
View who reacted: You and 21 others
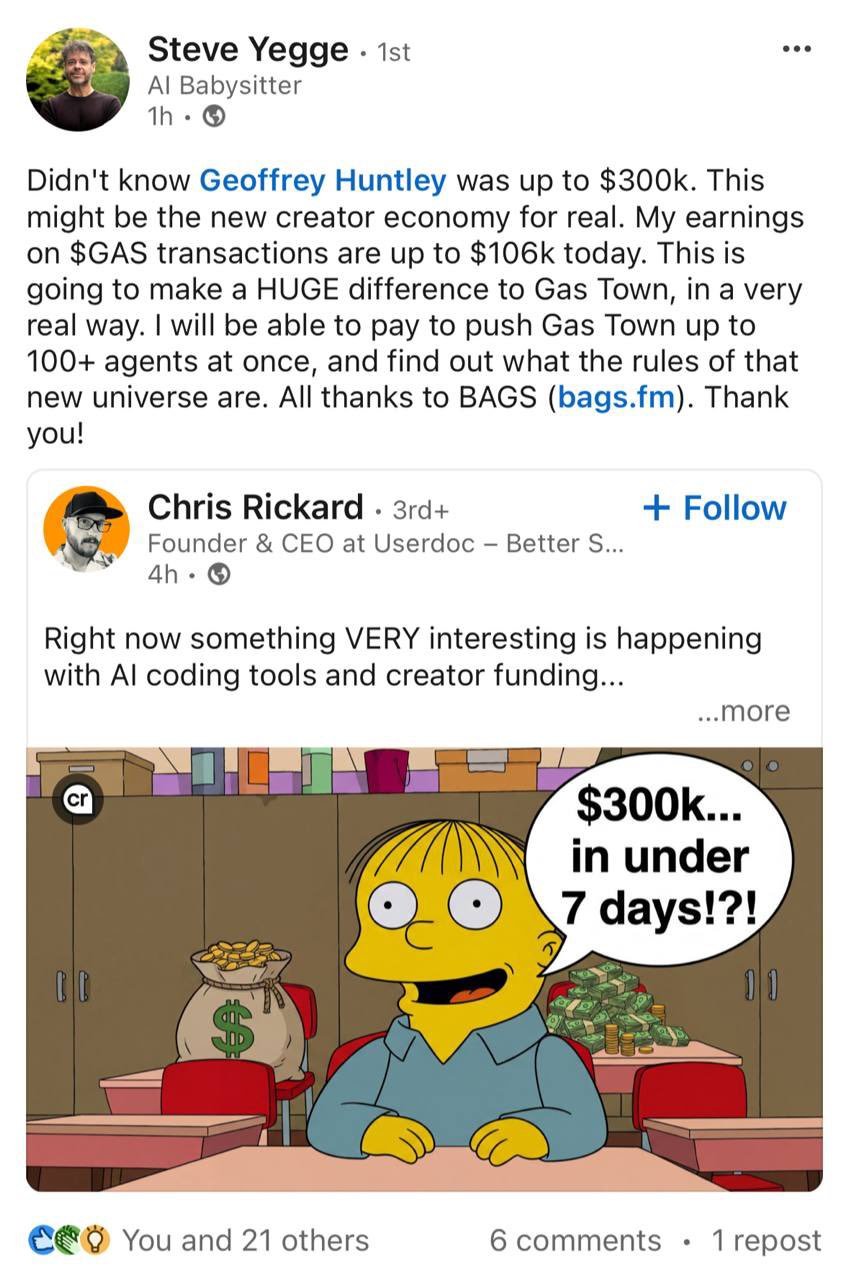pyautogui.click(x=244, y=1240)
